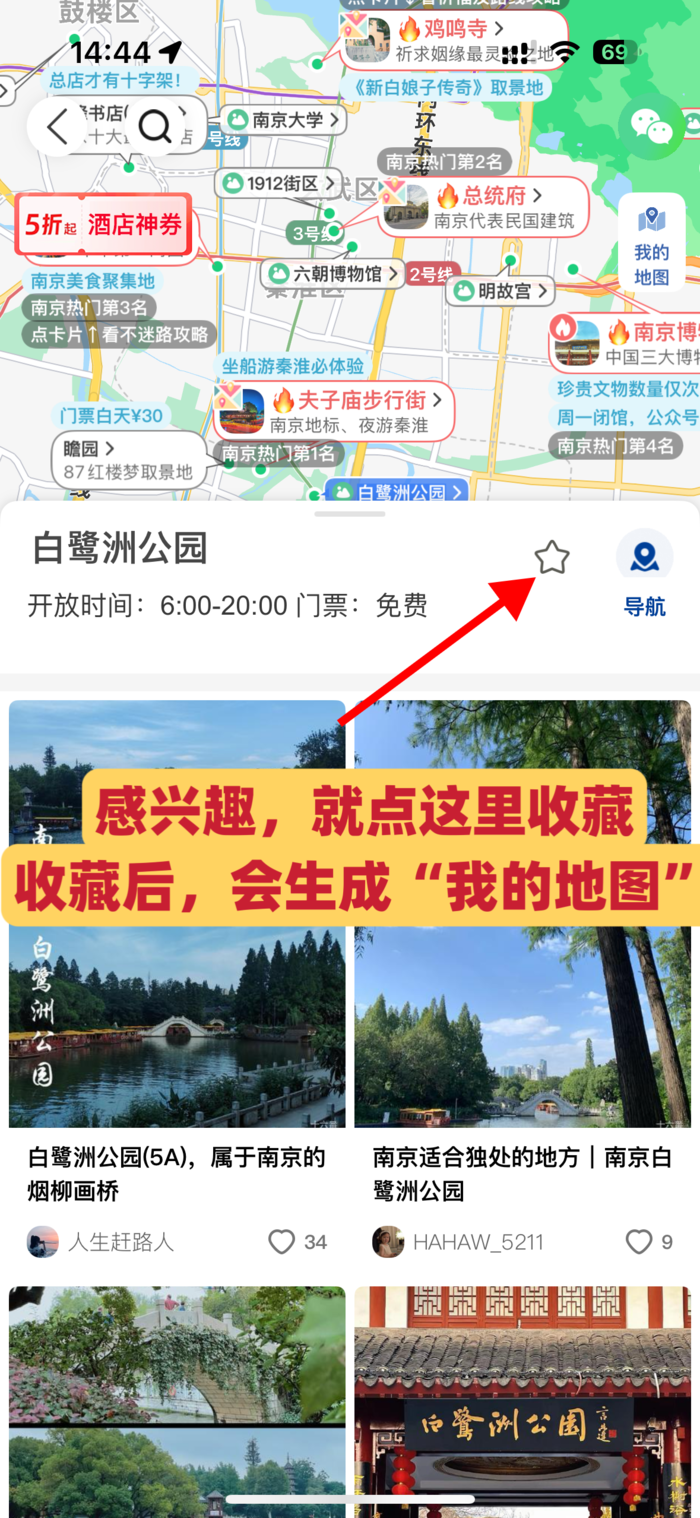This screenshot has width=700, height=1518.
Task: Open the search magnifier on the map
Action: [155, 127]
